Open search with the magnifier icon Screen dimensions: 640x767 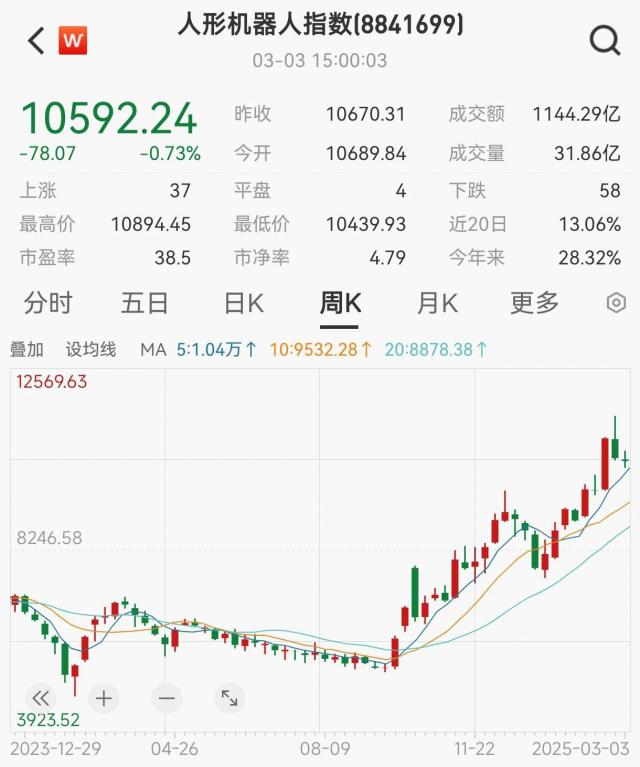coord(605,41)
